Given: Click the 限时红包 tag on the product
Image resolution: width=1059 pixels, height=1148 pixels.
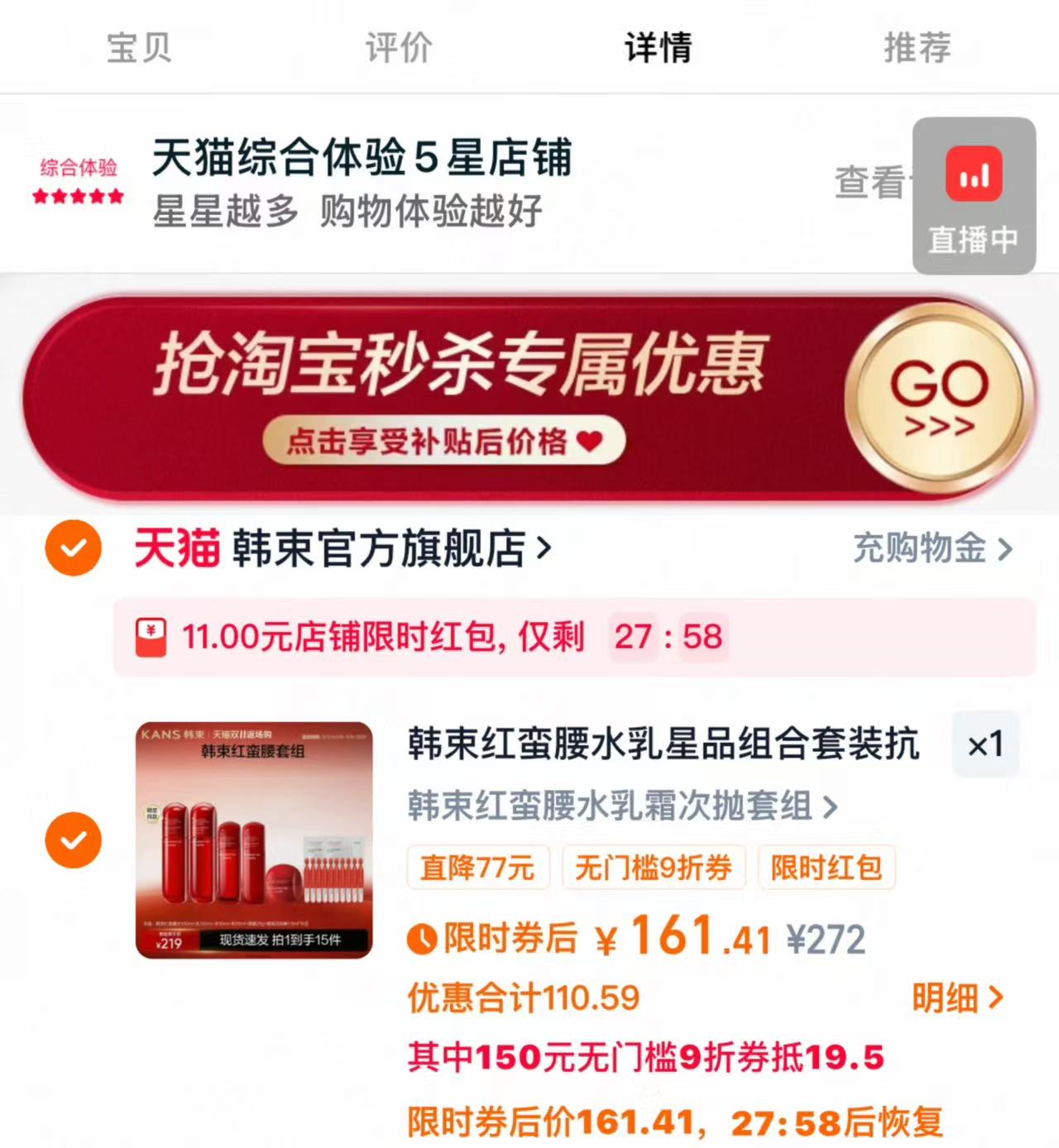Looking at the screenshot, I should tap(827, 868).
